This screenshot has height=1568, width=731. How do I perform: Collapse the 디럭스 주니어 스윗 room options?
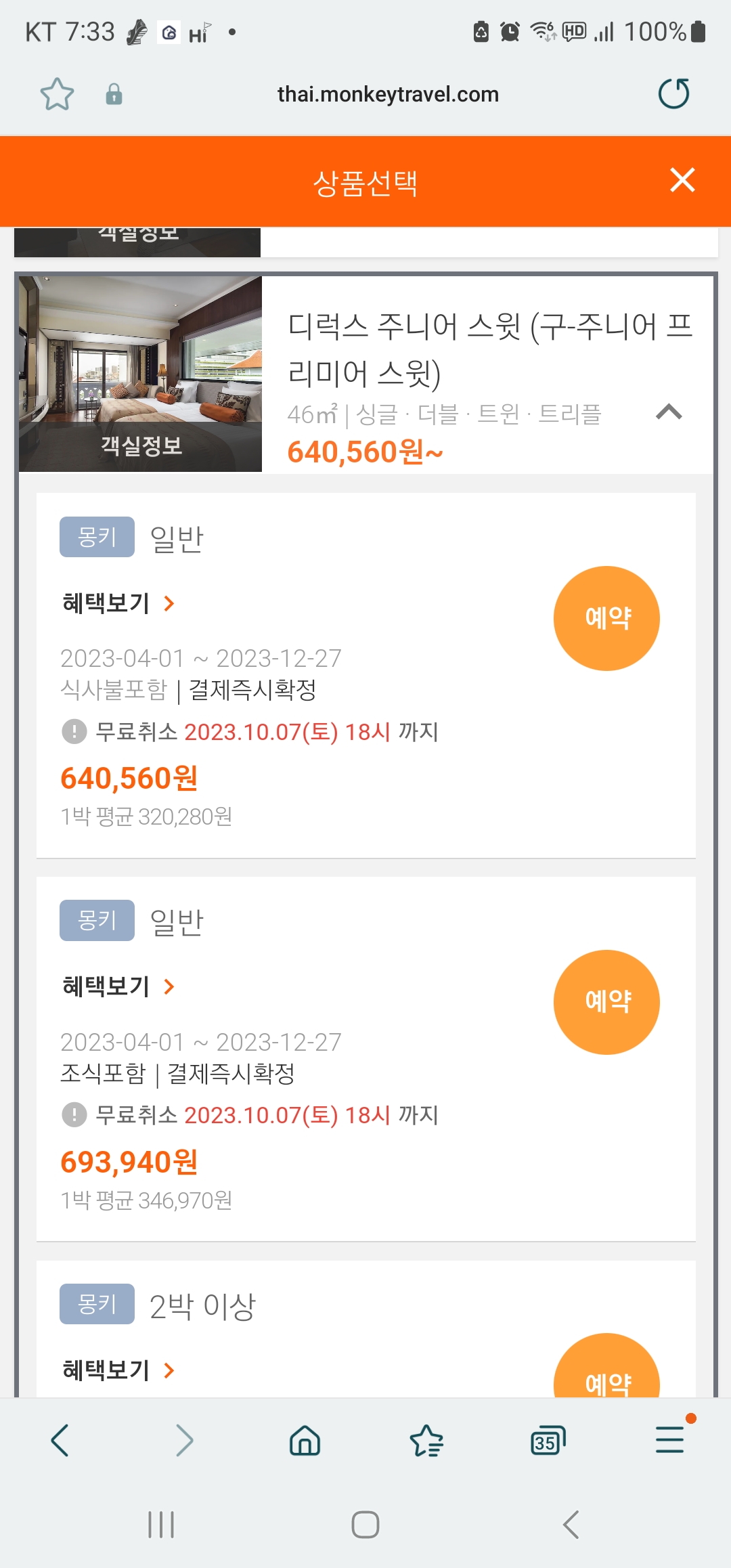point(669,412)
